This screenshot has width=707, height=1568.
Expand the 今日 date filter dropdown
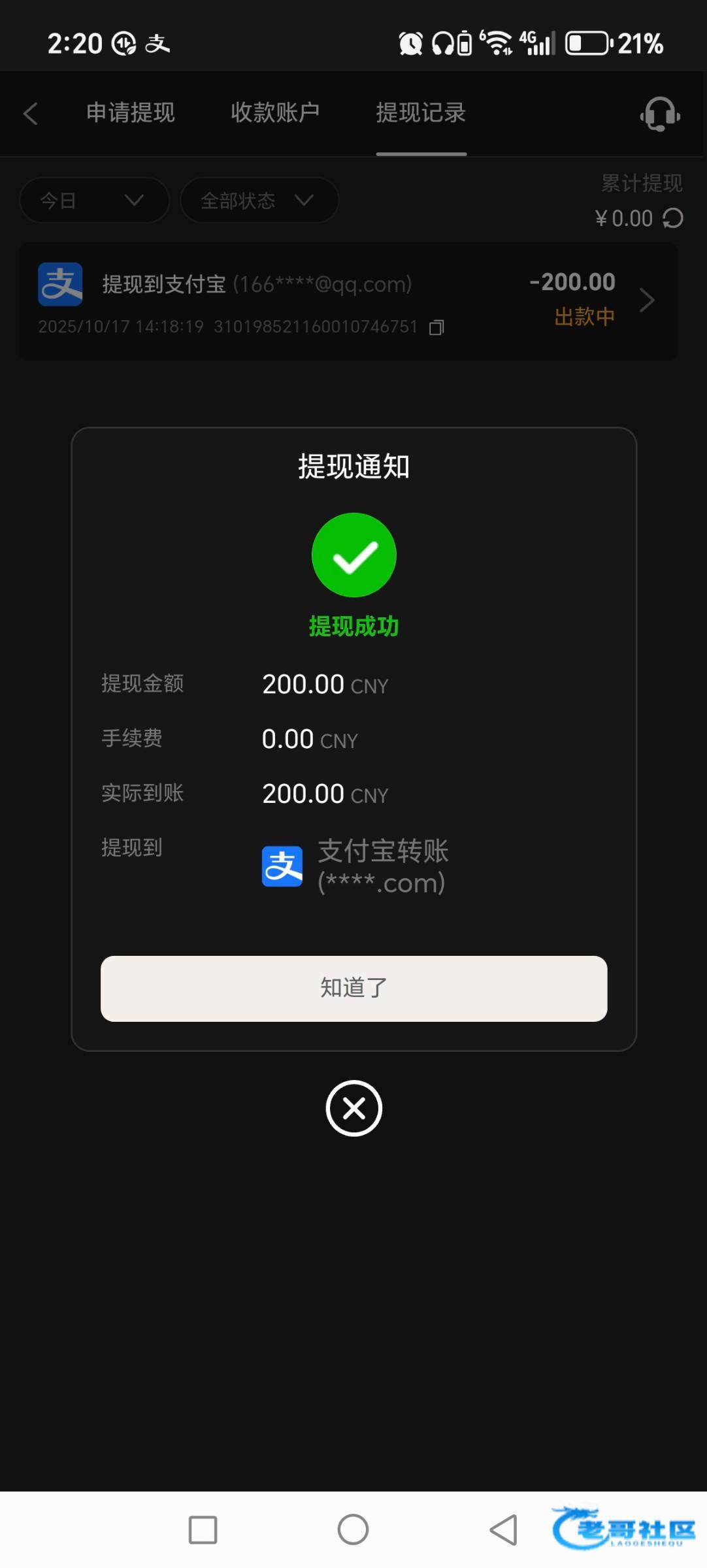94,200
